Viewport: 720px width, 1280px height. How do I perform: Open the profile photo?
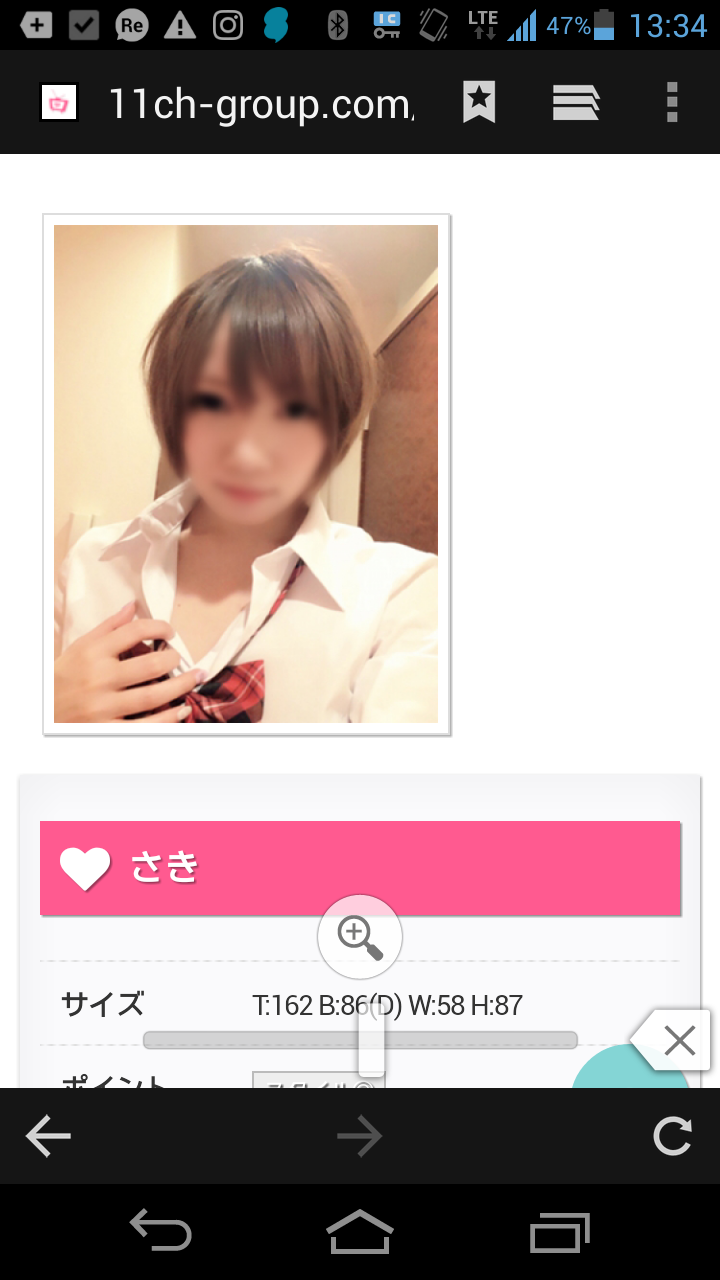tap(246, 474)
